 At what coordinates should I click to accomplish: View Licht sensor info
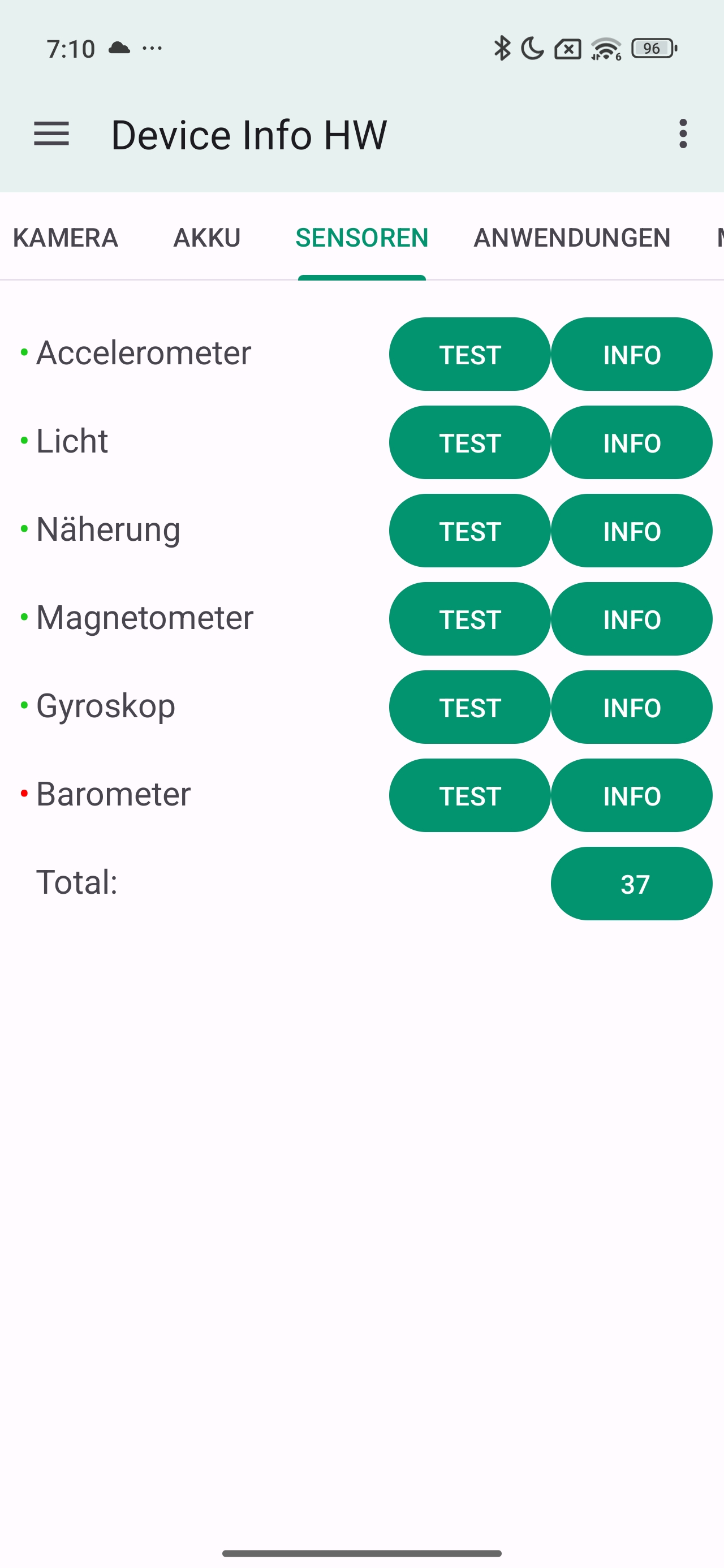[631, 442]
